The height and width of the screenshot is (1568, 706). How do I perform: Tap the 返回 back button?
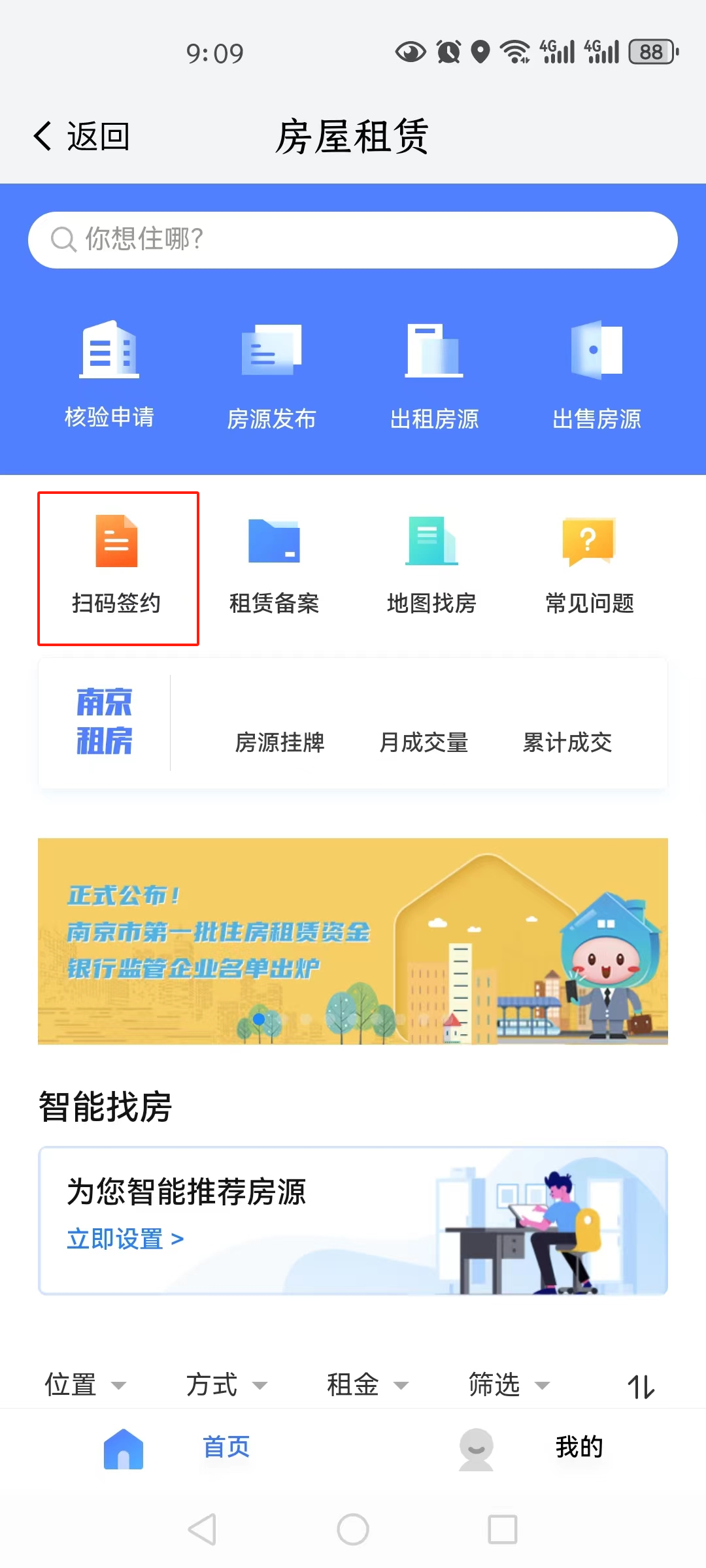tap(81, 137)
